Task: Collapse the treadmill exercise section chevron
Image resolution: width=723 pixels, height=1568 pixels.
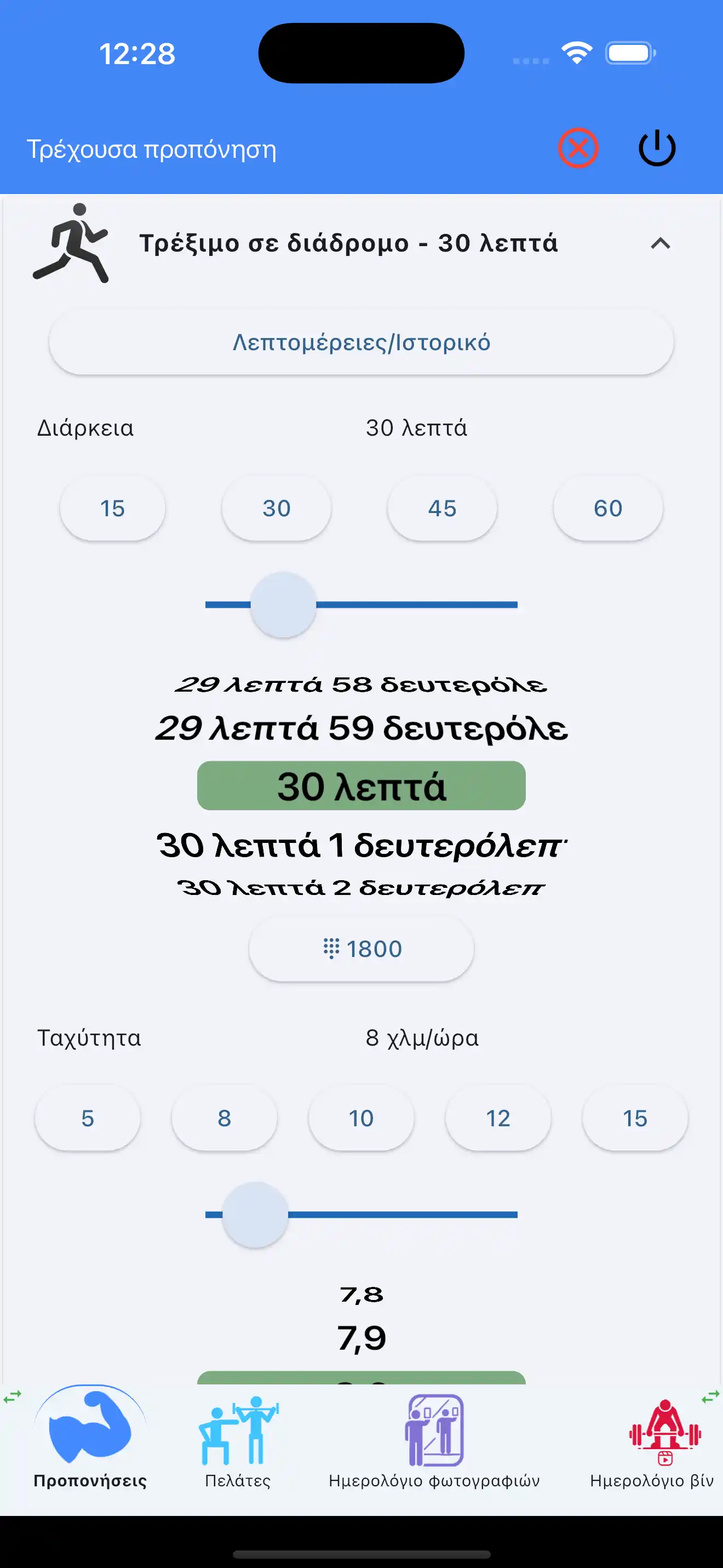Action: pyautogui.click(x=662, y=243)
